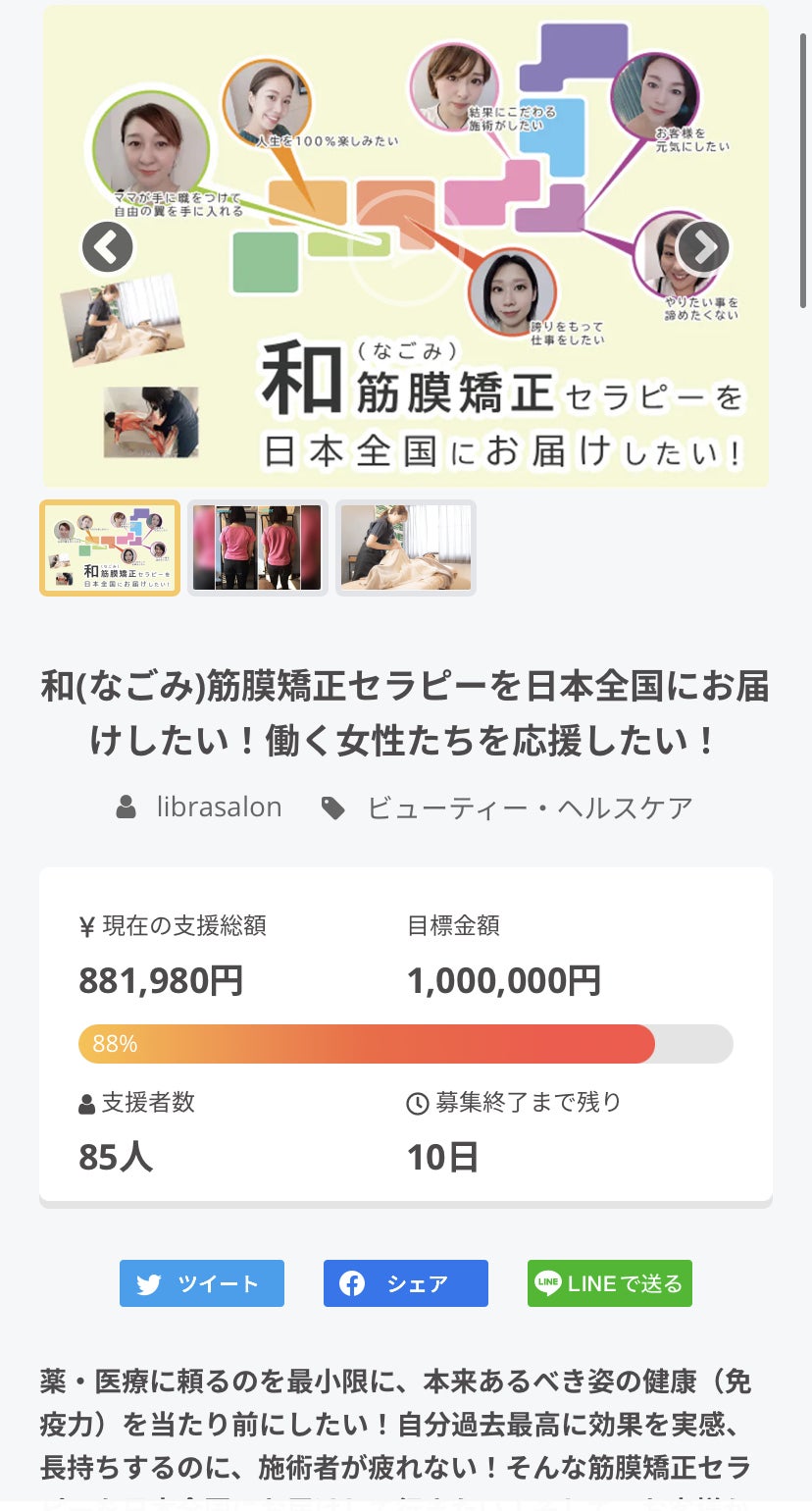This screenshot has height=1511, width=812.
Task: Share on Facebook with シェア button
Action: tap(406, 1283)
